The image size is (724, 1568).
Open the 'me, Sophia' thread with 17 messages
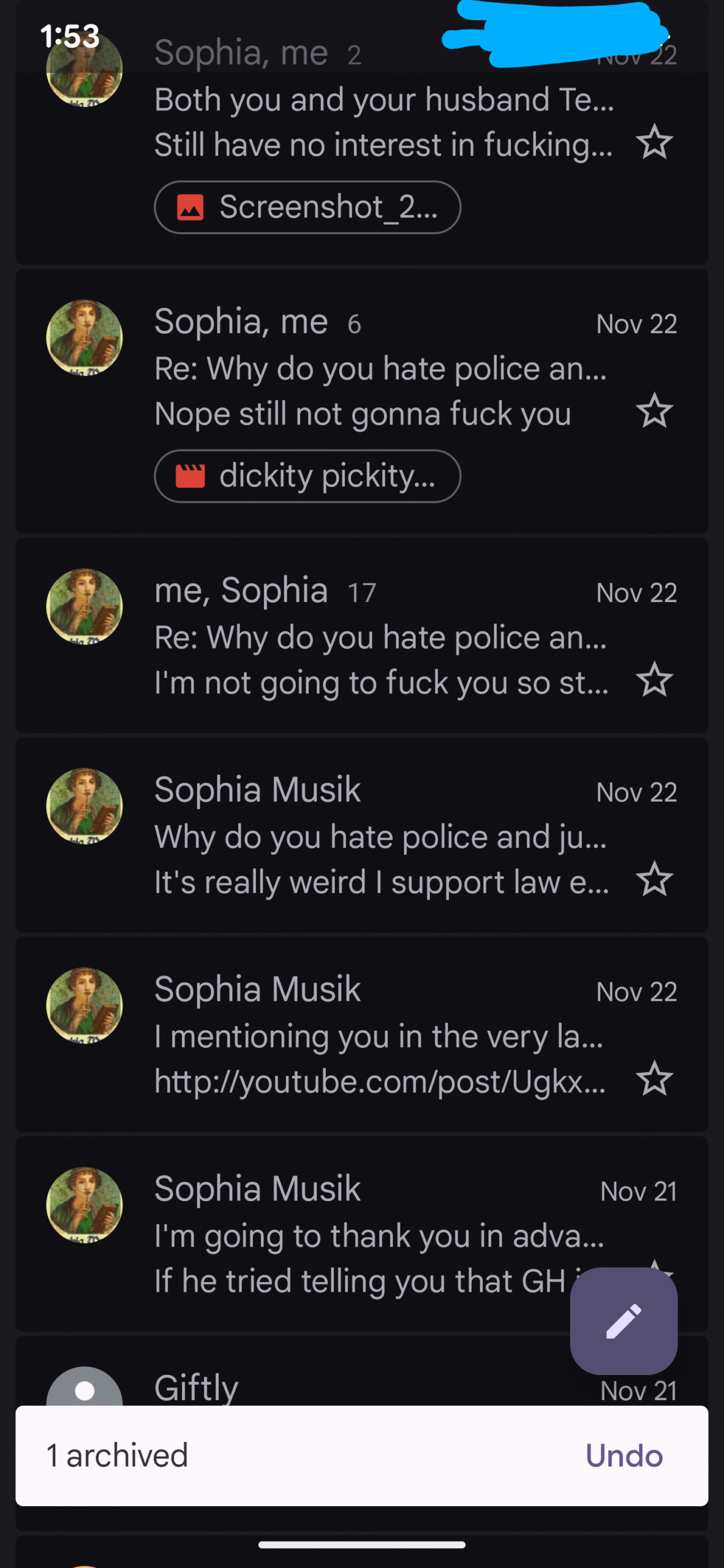[x=380, y=637]
